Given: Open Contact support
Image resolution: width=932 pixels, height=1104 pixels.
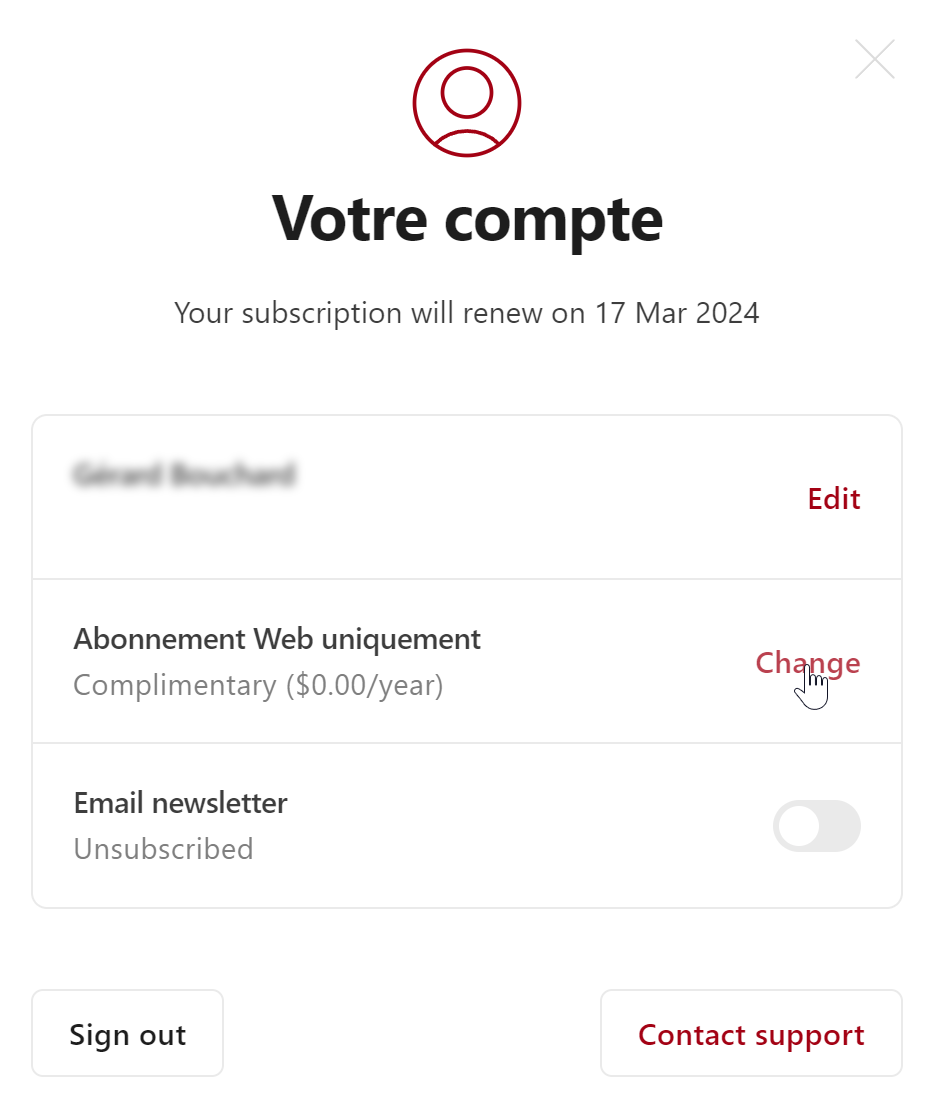Looking at the screenshot, I should [x=751, y=1034].
